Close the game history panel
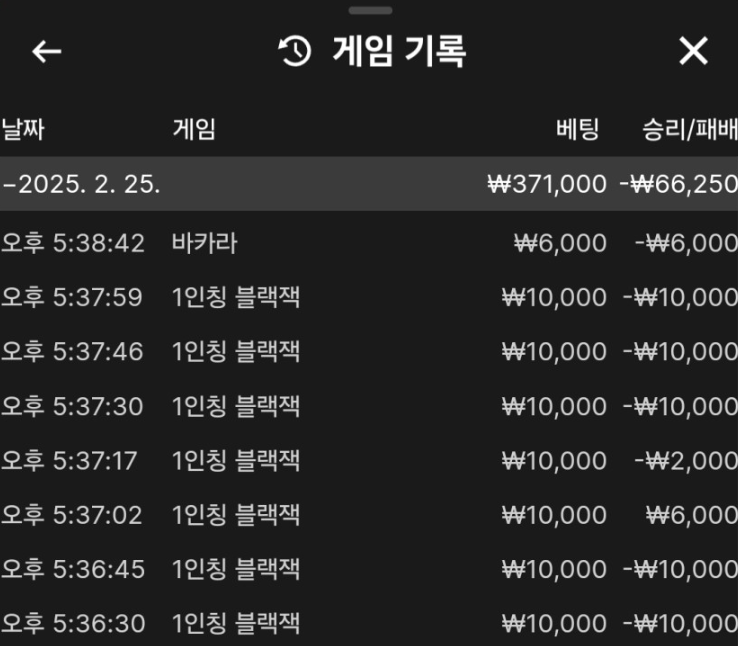This screenshot has height=646, width=738. [x=693, y=51]
